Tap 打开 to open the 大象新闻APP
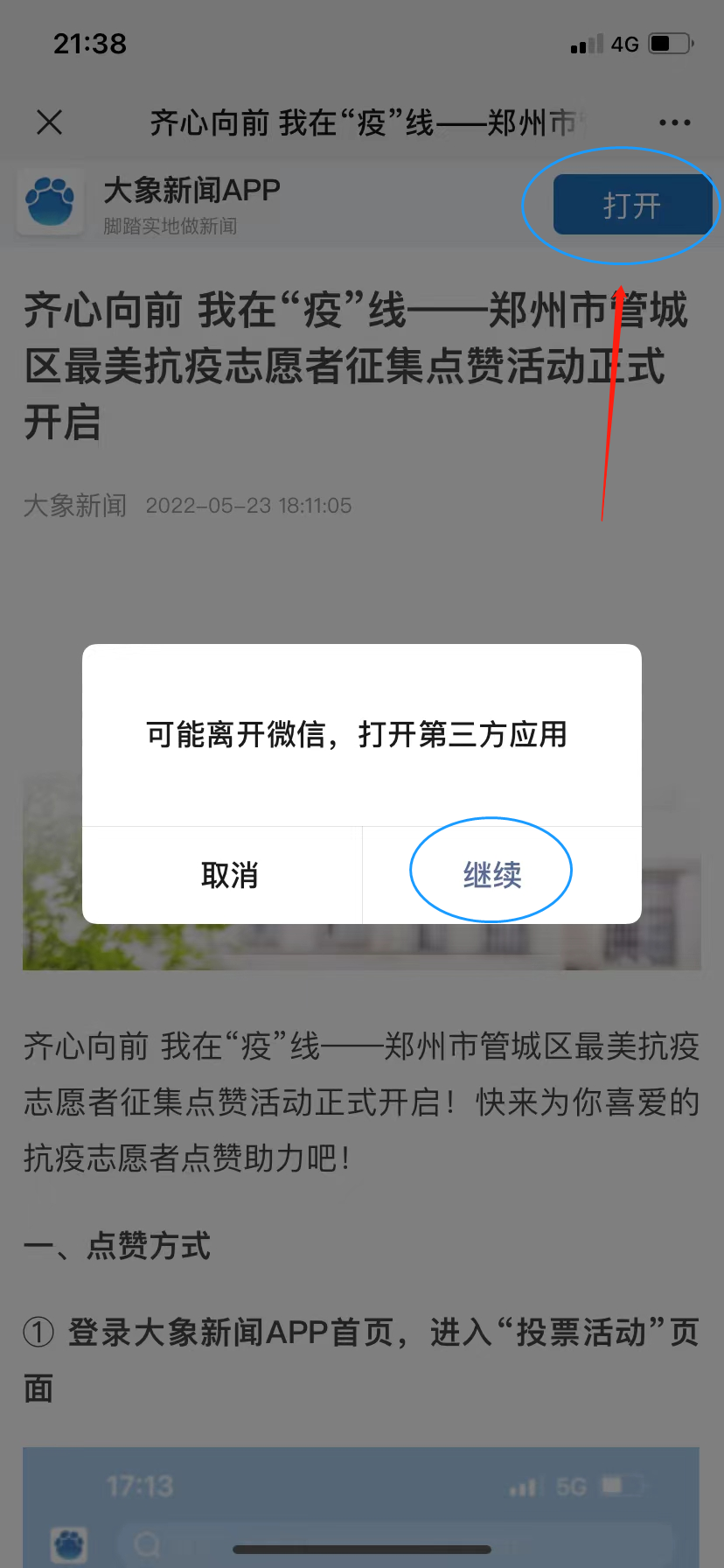Image resolution: width=724 pixels, height=1568 pixels. 631,205
